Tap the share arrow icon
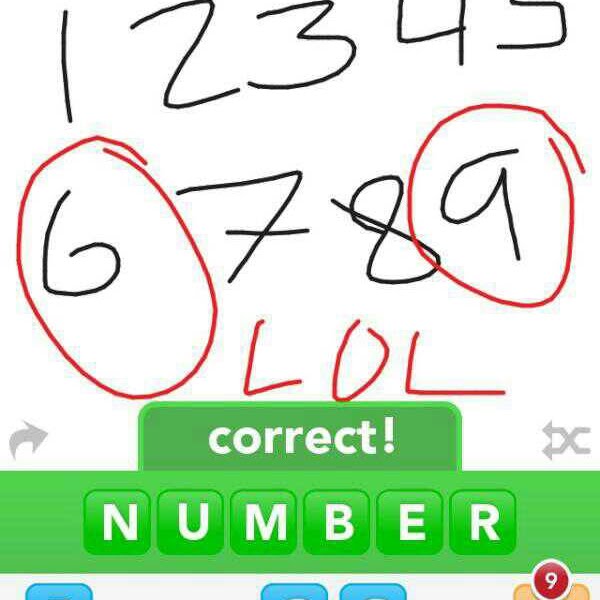 pos(29,439)
